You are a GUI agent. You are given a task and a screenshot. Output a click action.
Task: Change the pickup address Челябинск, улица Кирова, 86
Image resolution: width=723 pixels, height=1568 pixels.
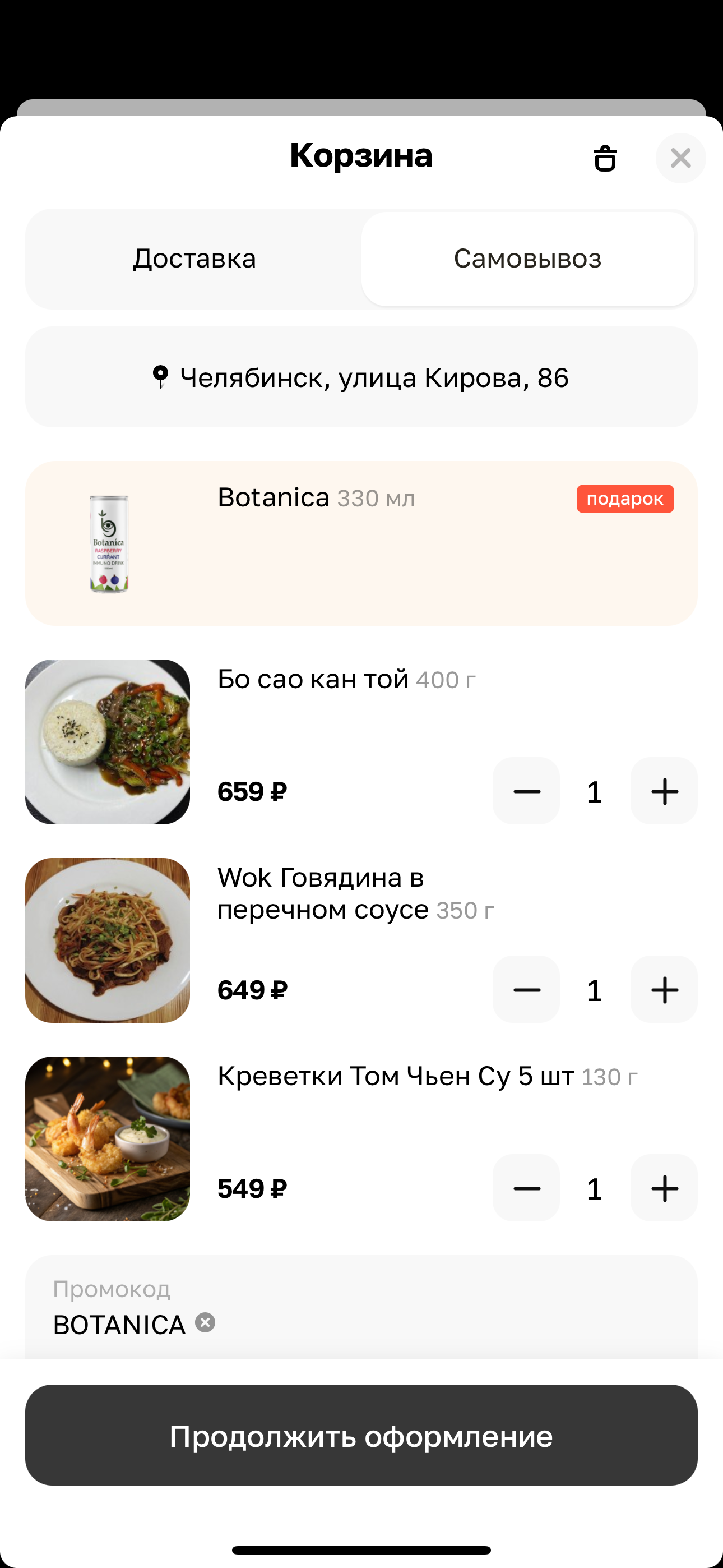coord(361,377)
